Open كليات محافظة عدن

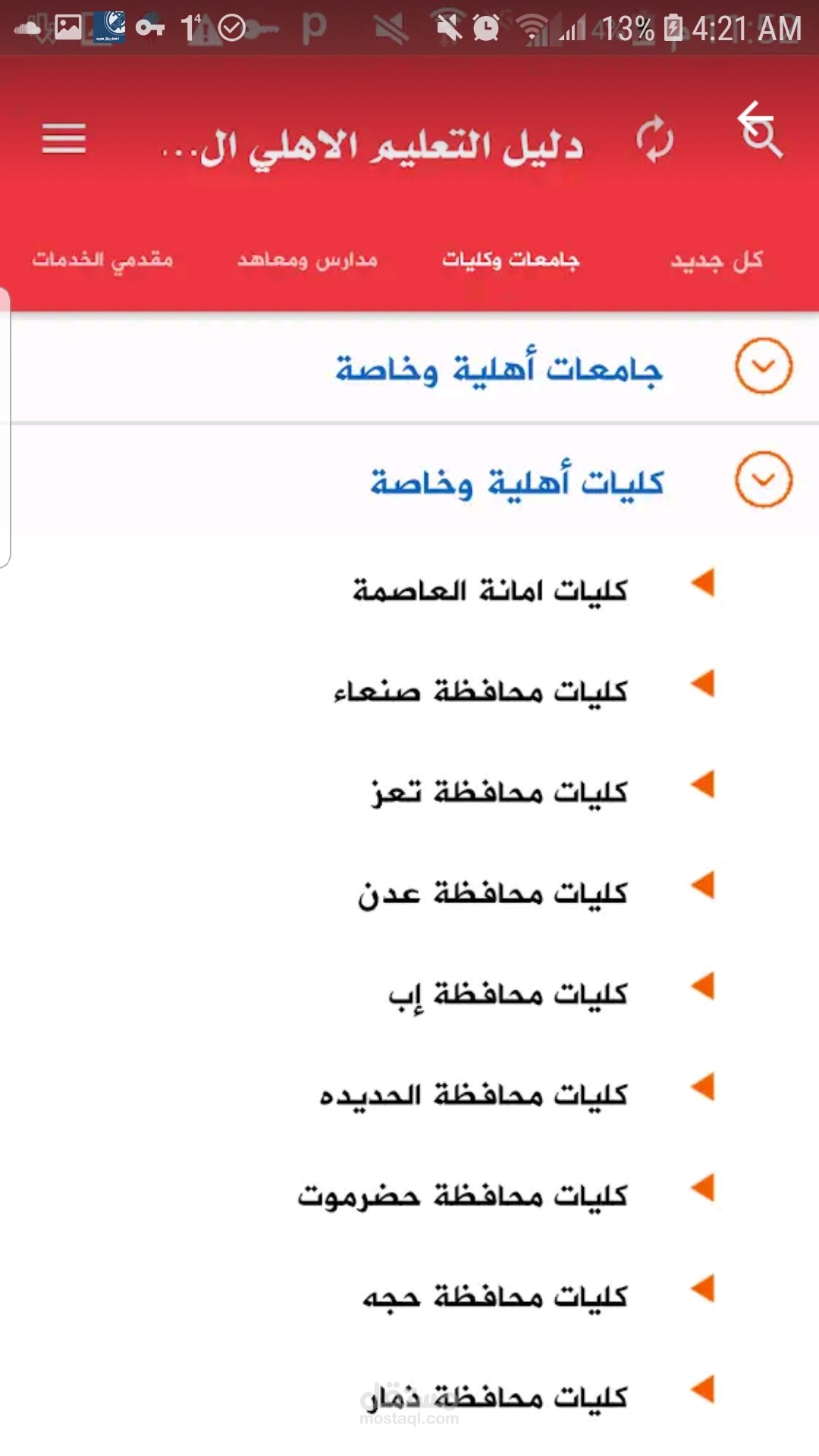[x=493, y=892]
